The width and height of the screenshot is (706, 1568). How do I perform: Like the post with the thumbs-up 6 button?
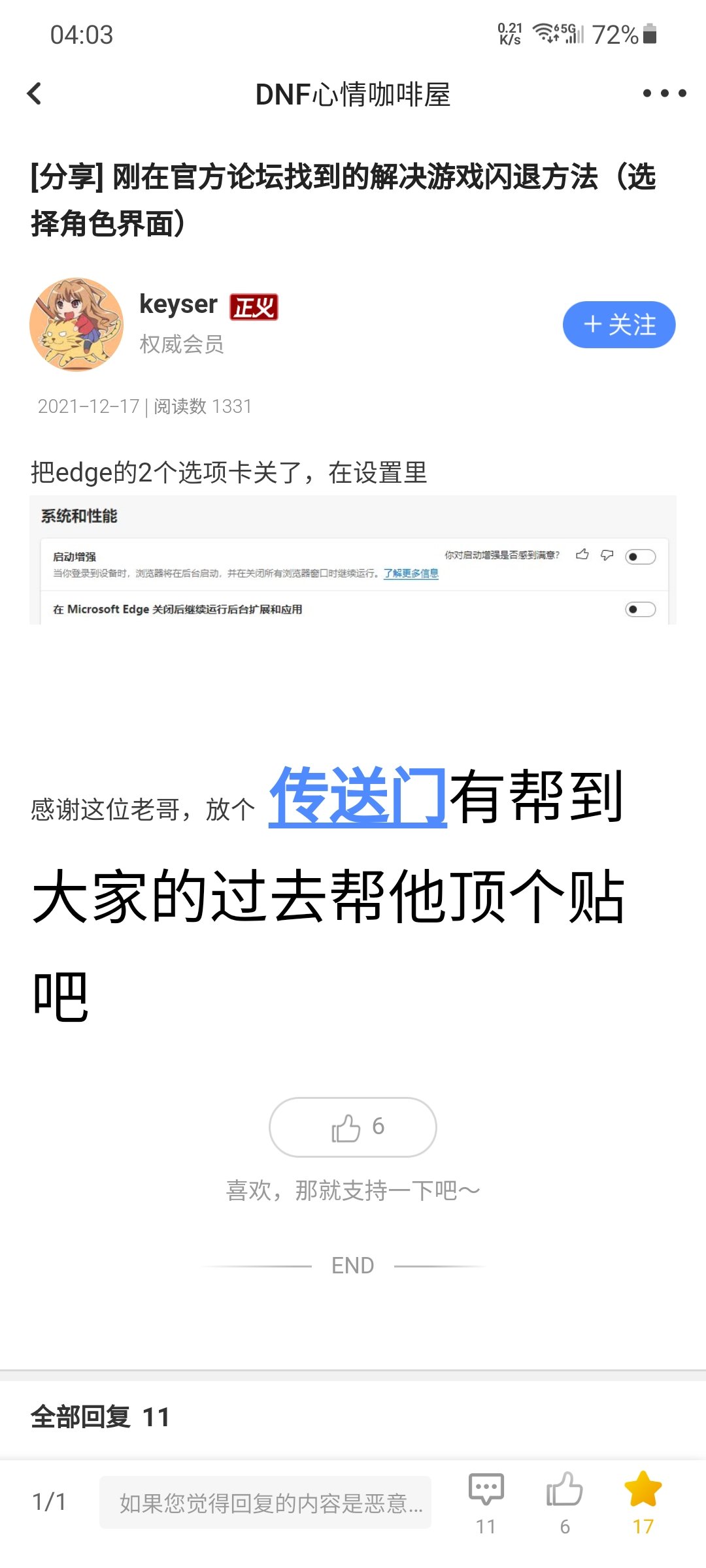(353, 1127)
